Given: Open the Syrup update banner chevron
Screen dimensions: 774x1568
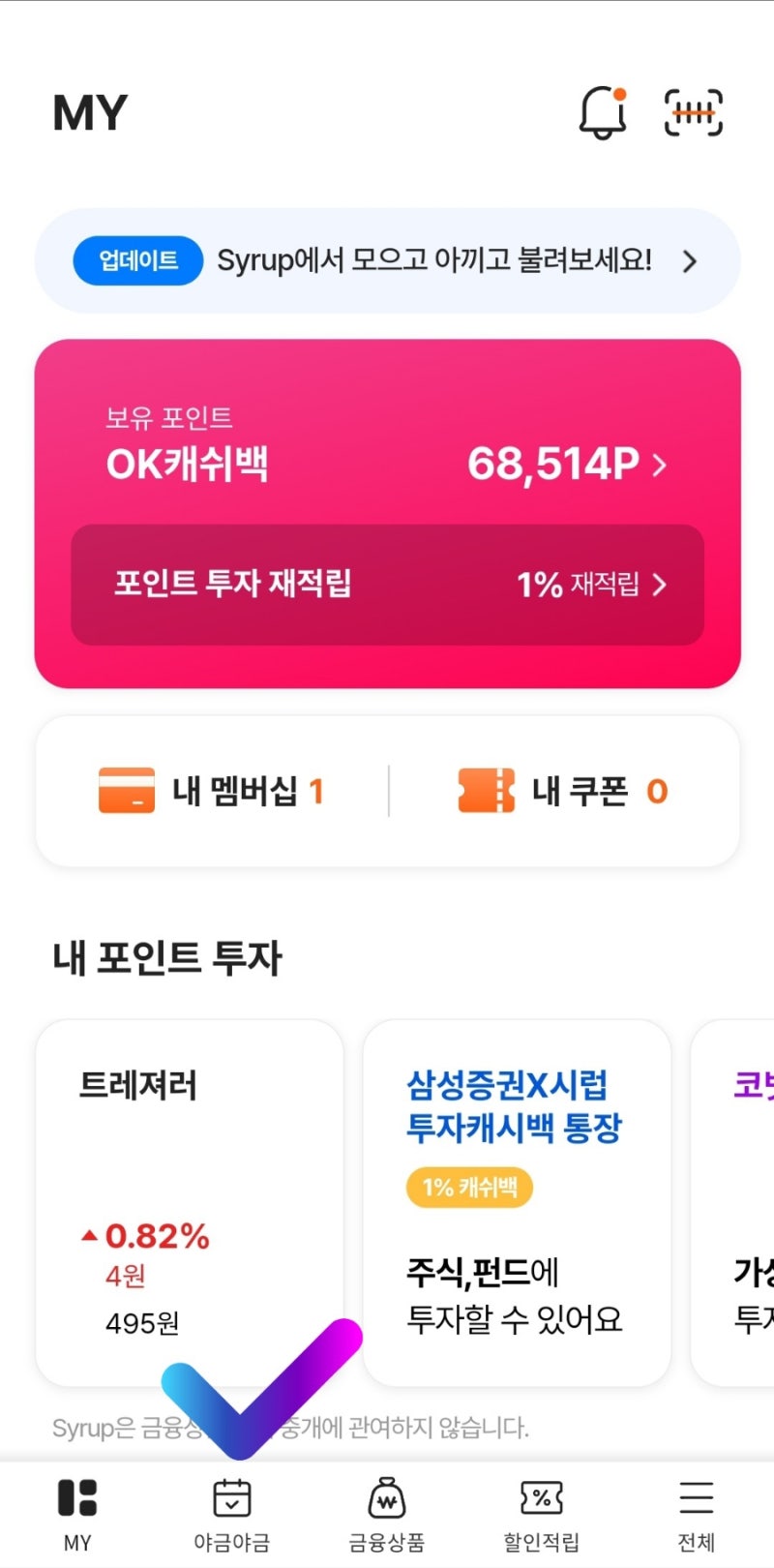Looking at the screenshot, I should point(689,261).
